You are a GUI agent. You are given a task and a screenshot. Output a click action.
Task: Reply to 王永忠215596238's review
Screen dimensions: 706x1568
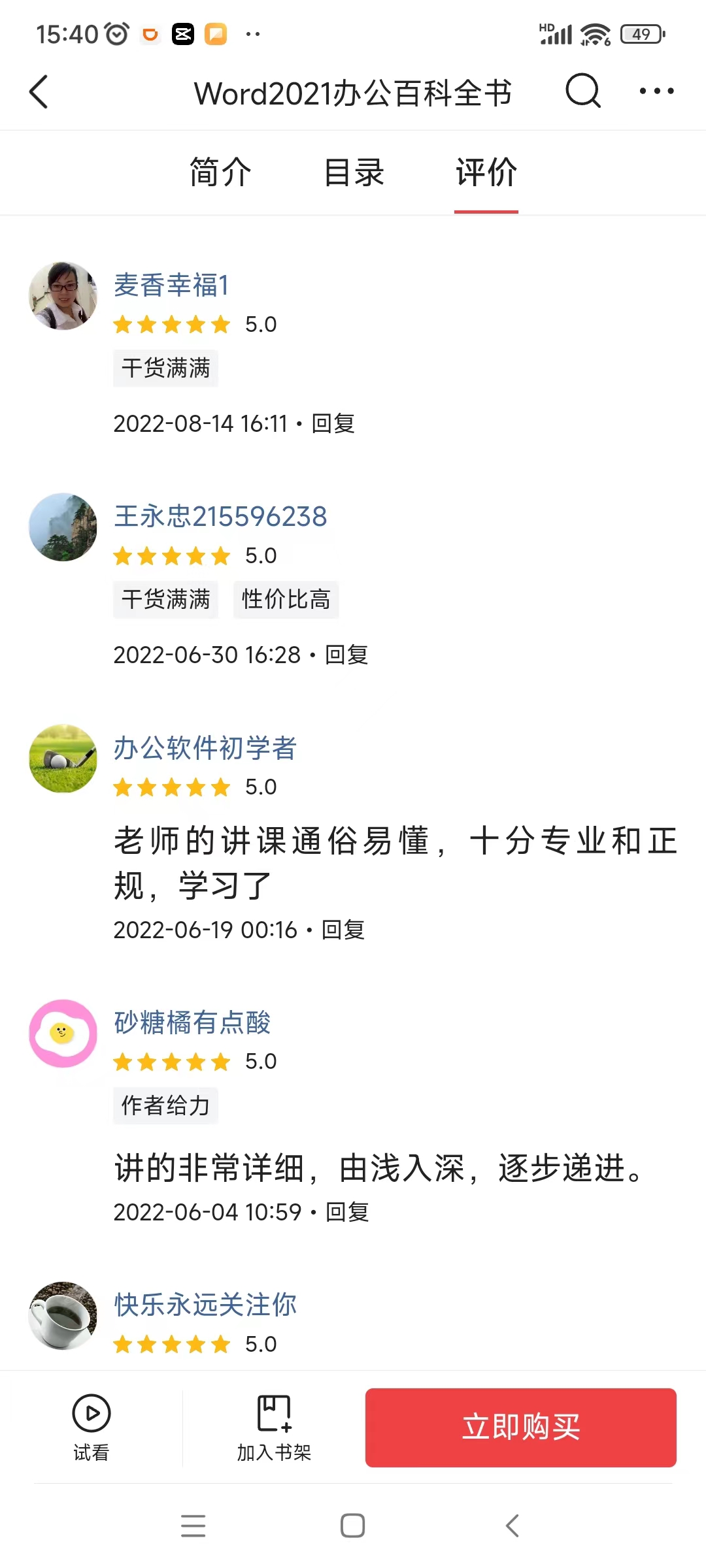(x=347, y=655)
